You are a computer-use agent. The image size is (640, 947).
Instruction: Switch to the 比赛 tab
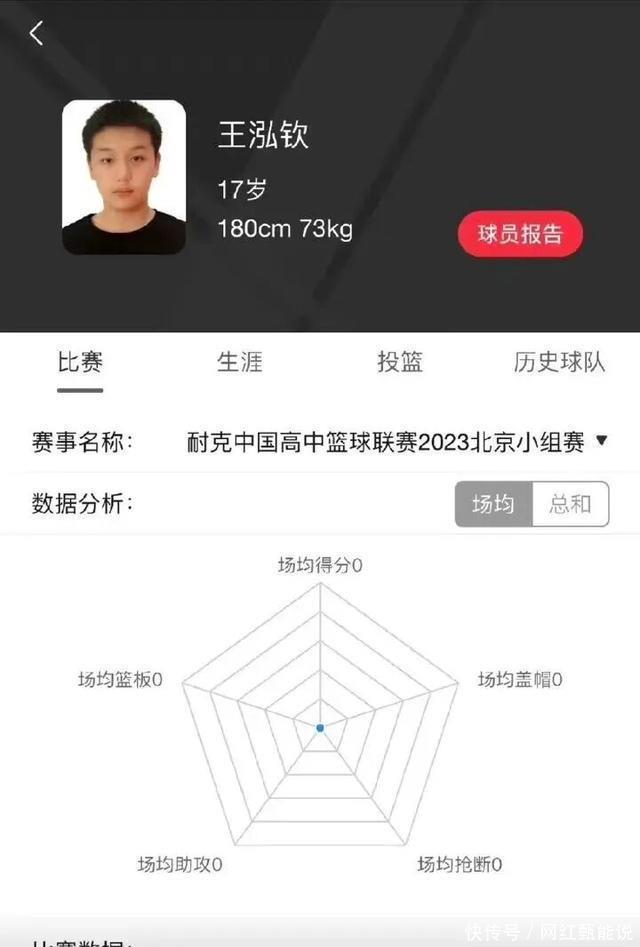tap(80, 362)
